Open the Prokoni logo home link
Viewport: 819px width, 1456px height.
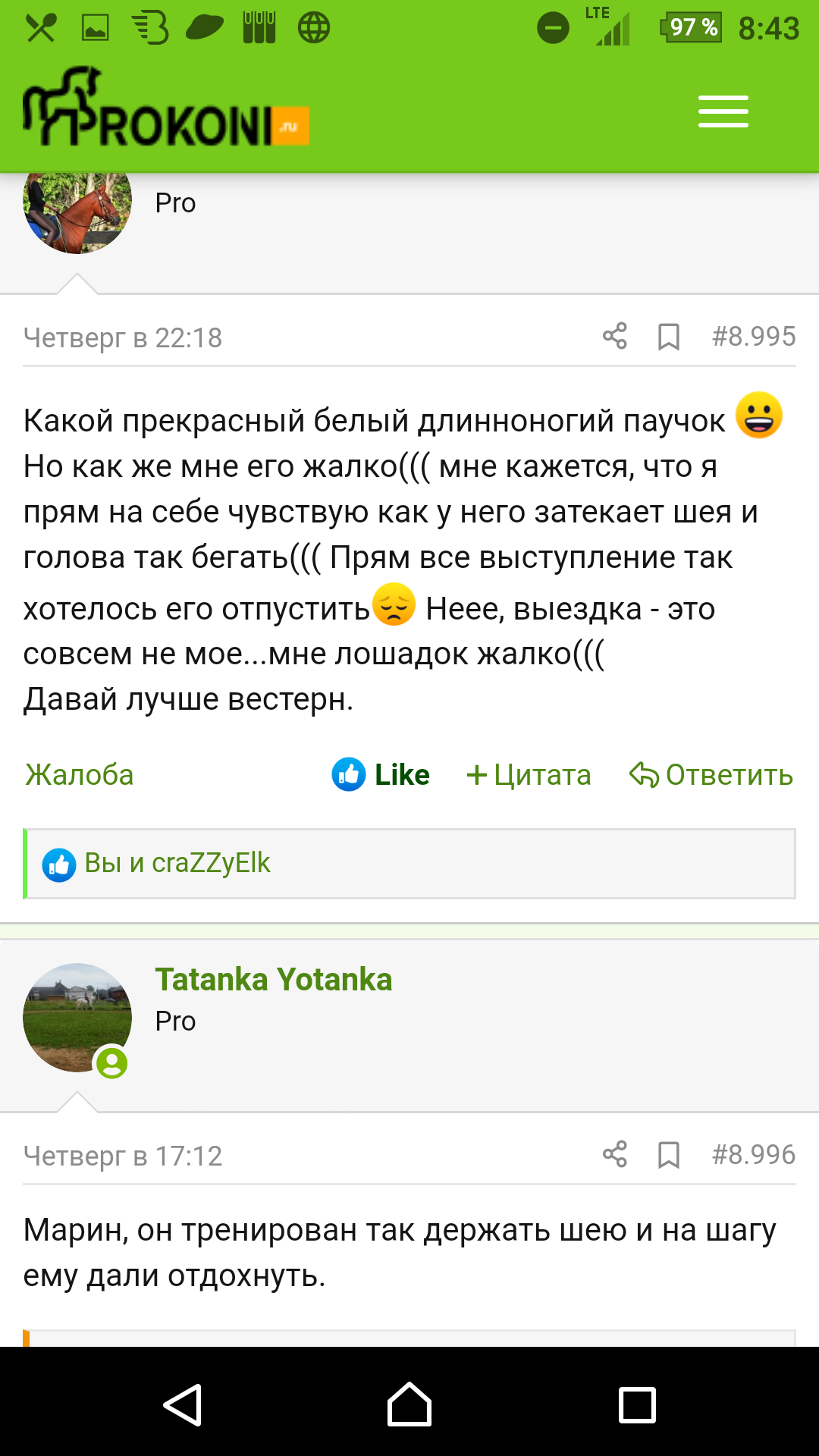point(165,108)
